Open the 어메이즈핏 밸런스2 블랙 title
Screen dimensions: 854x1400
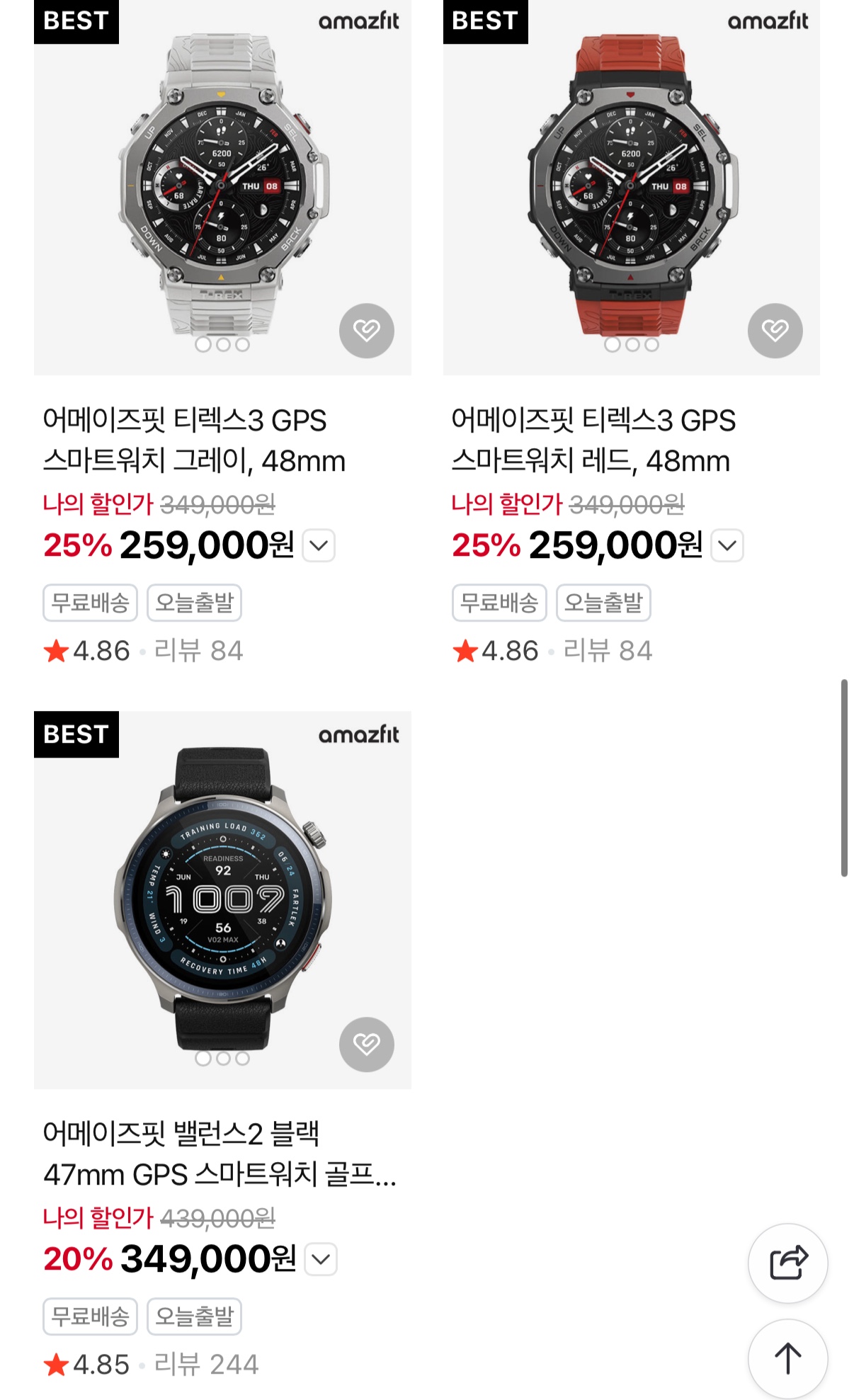pos(218,1154)
